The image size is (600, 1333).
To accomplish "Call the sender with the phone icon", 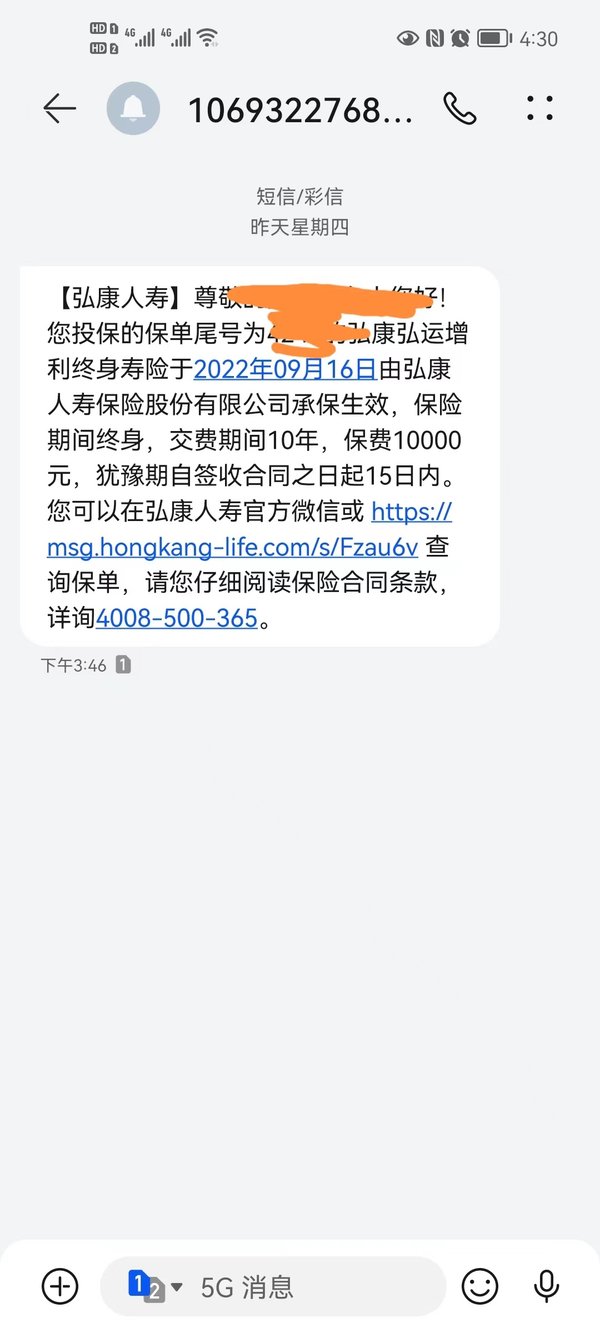I will click(460, 109).
